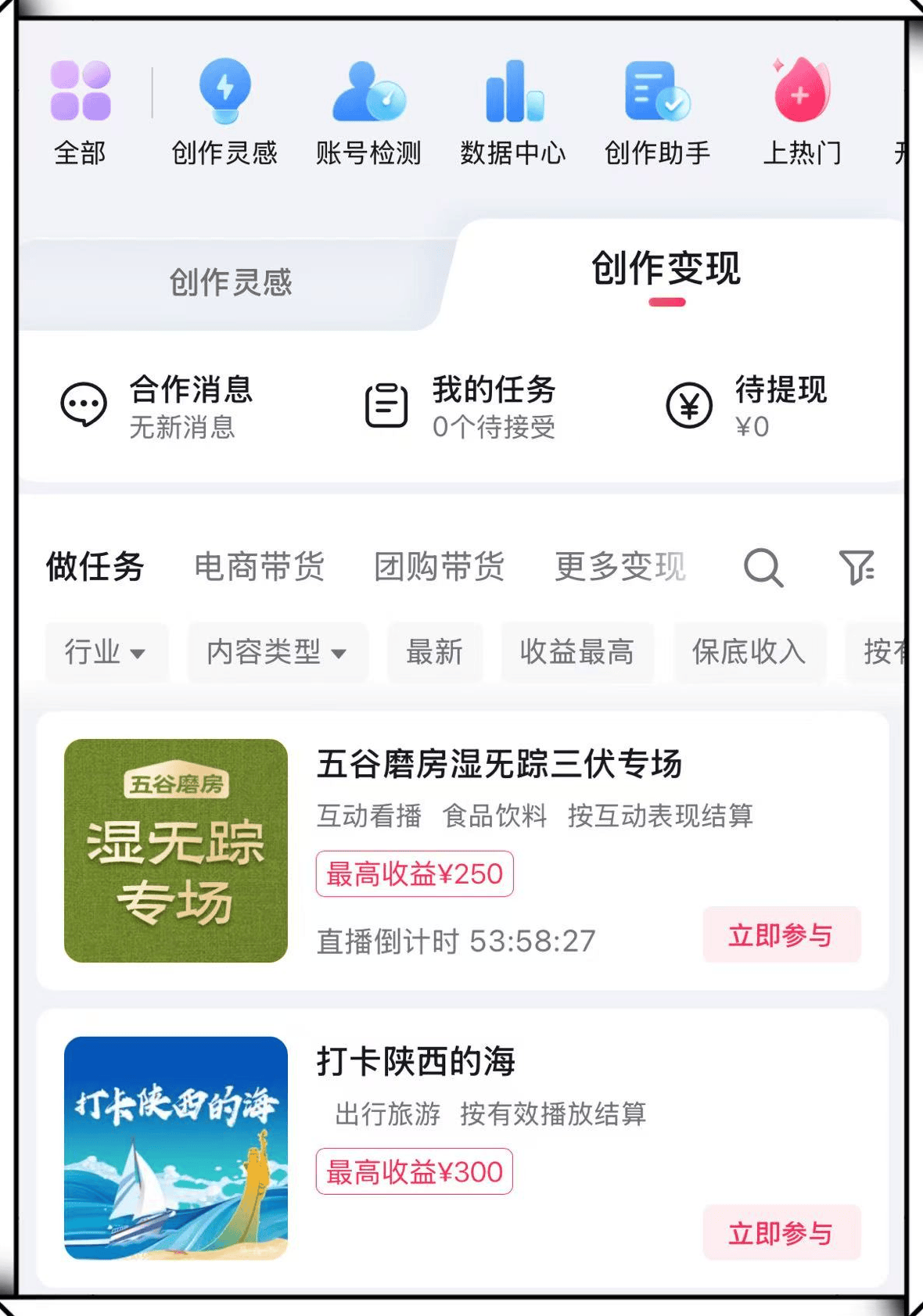Switch to 电商带货 tab
Screen dimensions: 923x1316
(259, 567)
